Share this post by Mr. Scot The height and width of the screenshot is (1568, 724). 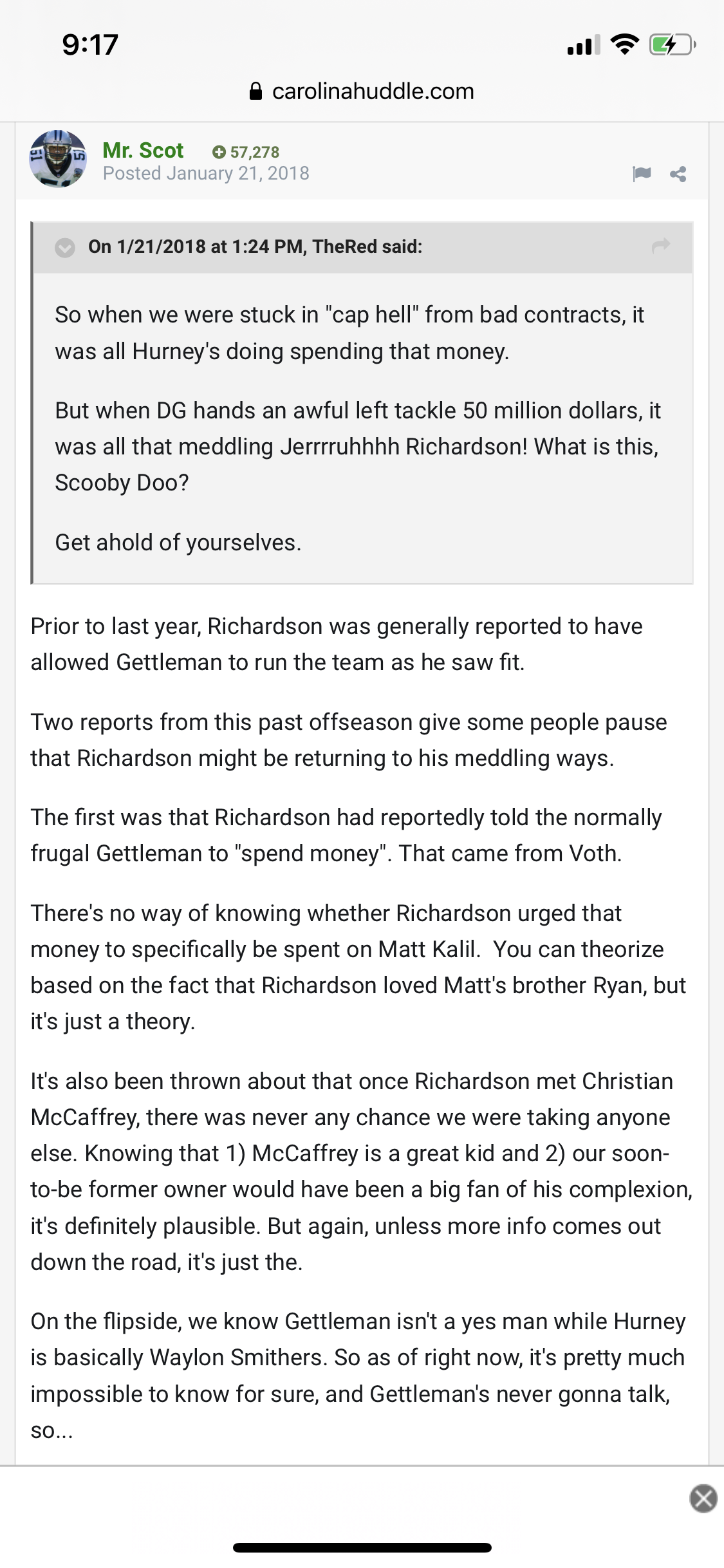(x=678, y=174)
